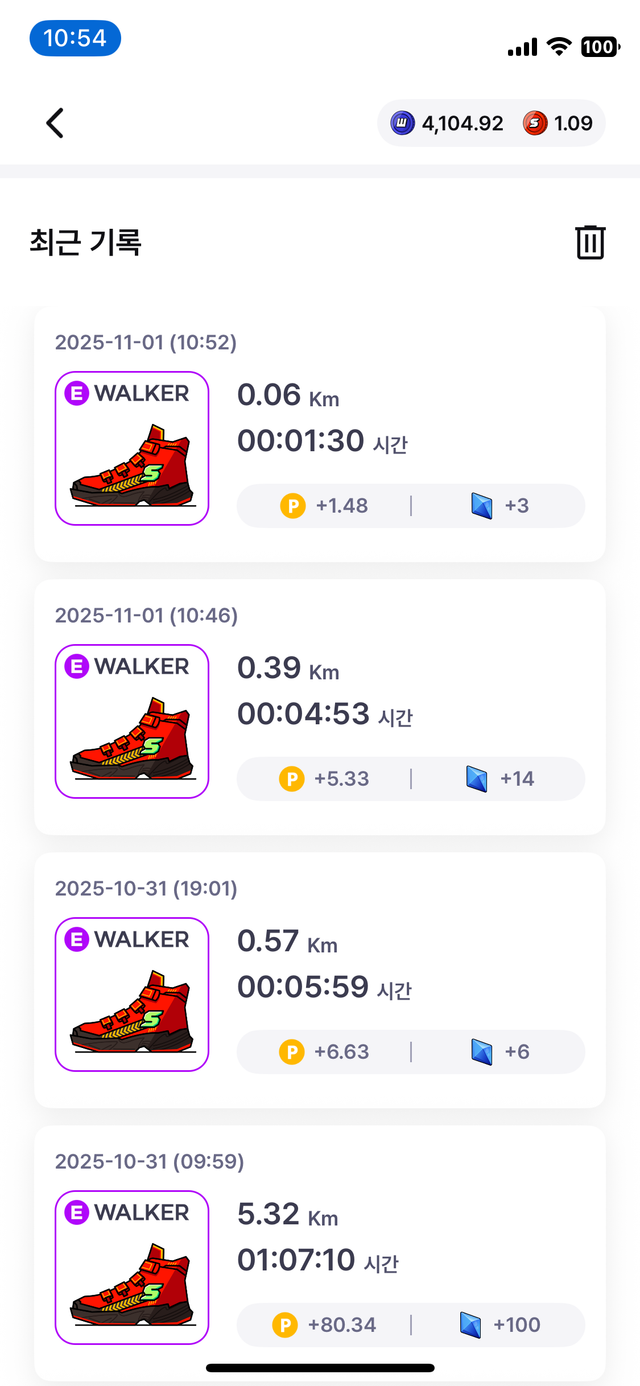
Task: Go back using the top-left arrow
Action: [x=55, y=123]
